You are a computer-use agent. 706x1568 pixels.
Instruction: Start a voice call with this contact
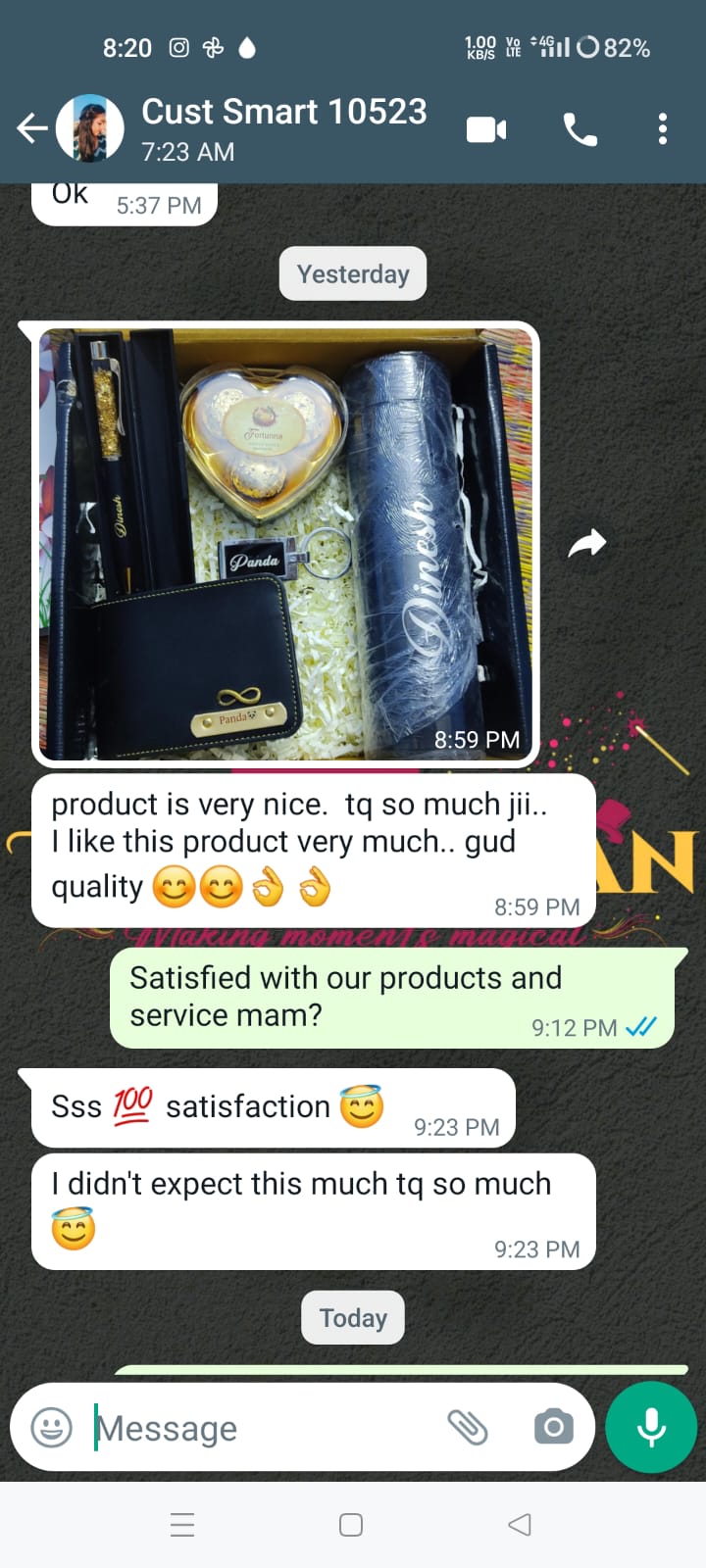[580, 129]
